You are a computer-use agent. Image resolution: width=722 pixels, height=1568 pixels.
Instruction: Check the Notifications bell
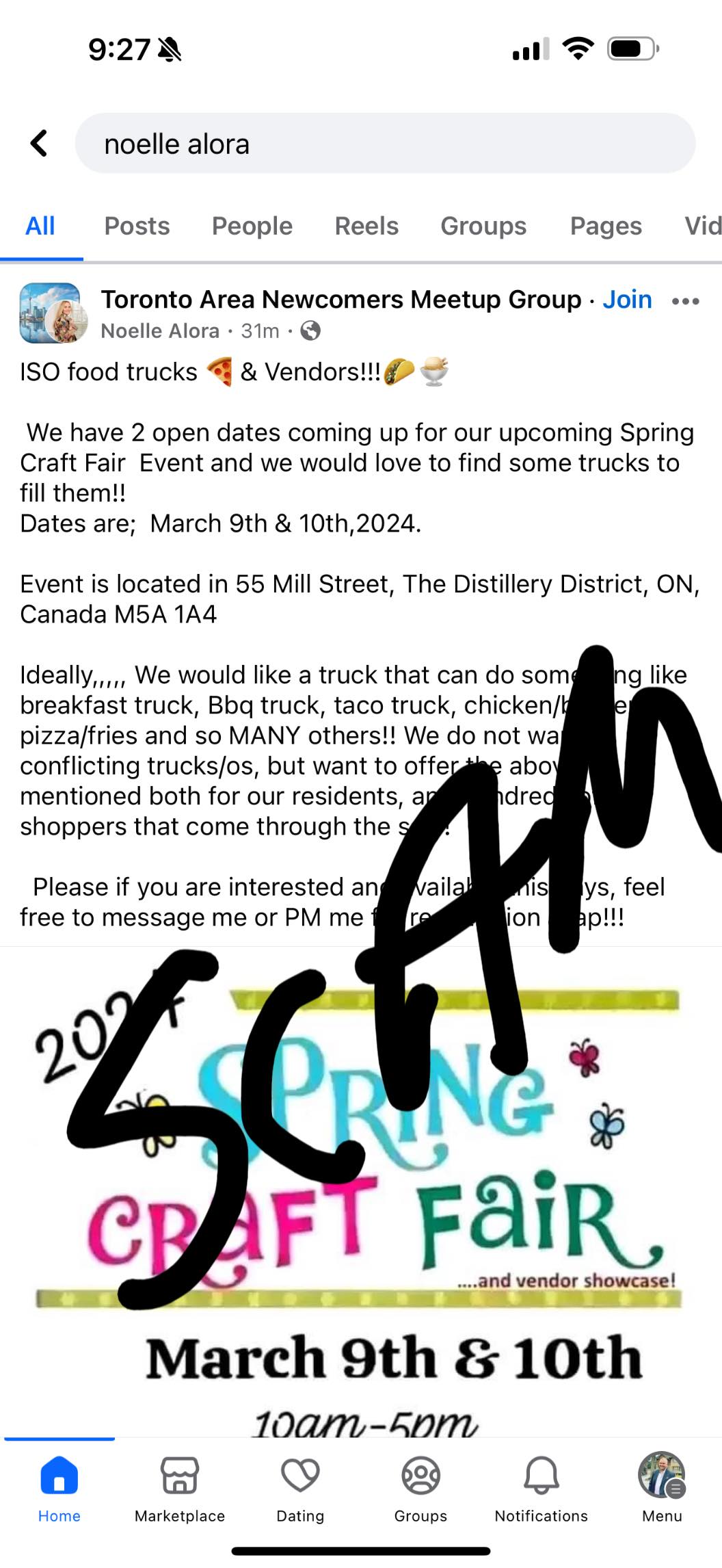point(541,1486)
